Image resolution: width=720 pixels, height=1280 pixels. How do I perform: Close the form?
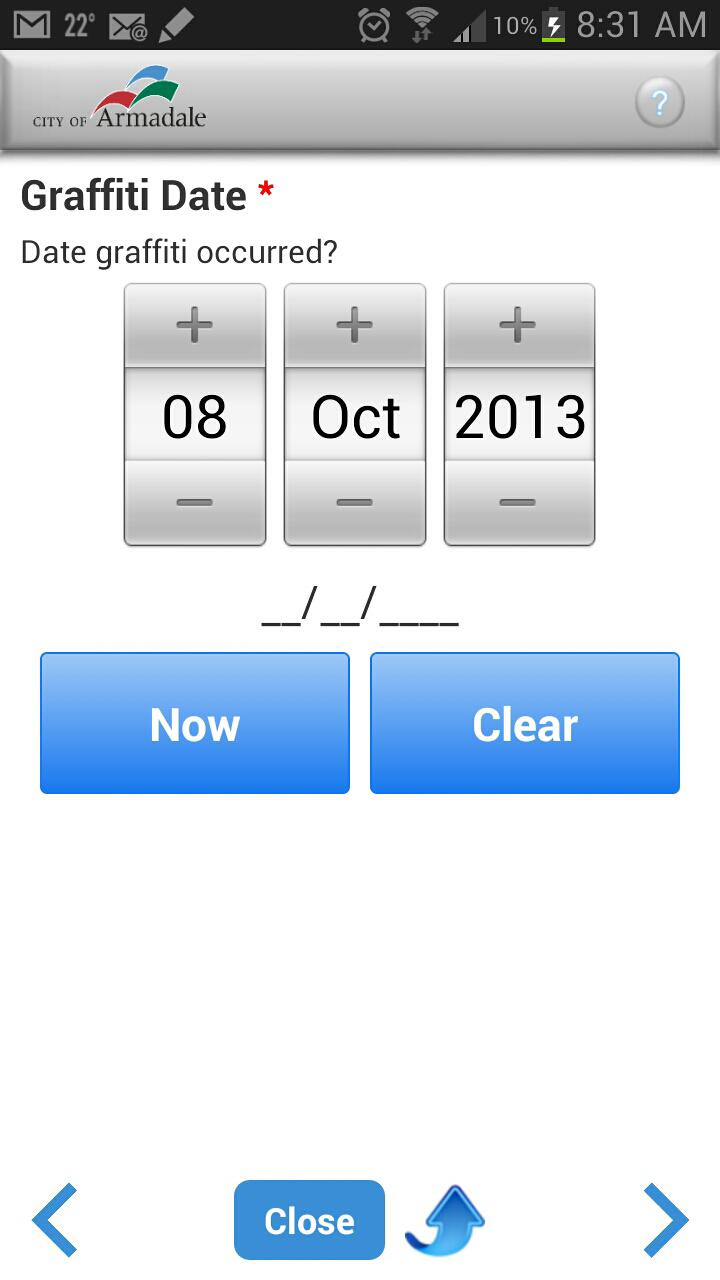point(309,1220)
